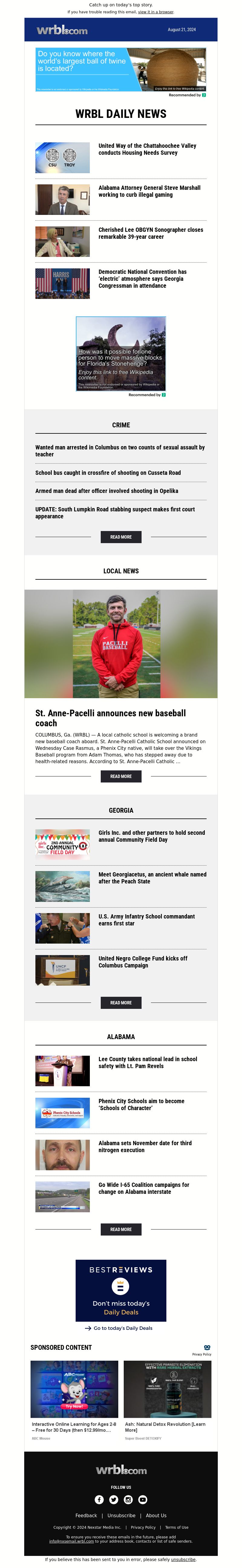
Task: Open the St. Anne-Pacelli baseball coach headline
Action: click(x=110, y=718)
